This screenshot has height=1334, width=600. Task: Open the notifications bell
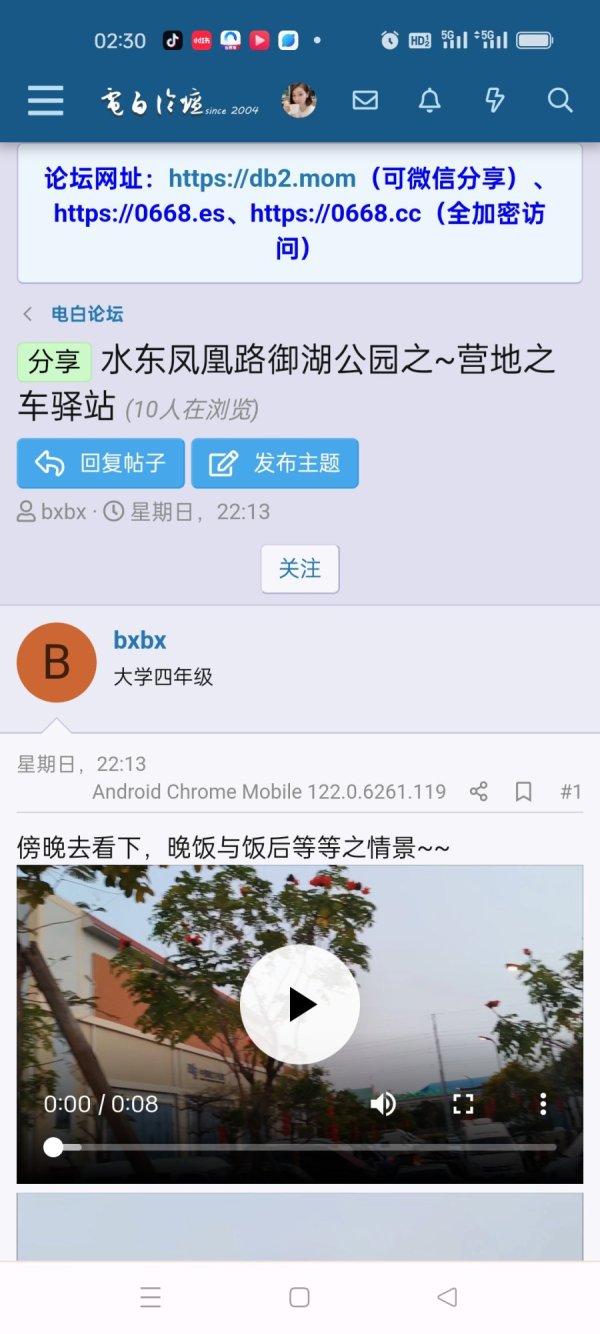tap(430, 100)
